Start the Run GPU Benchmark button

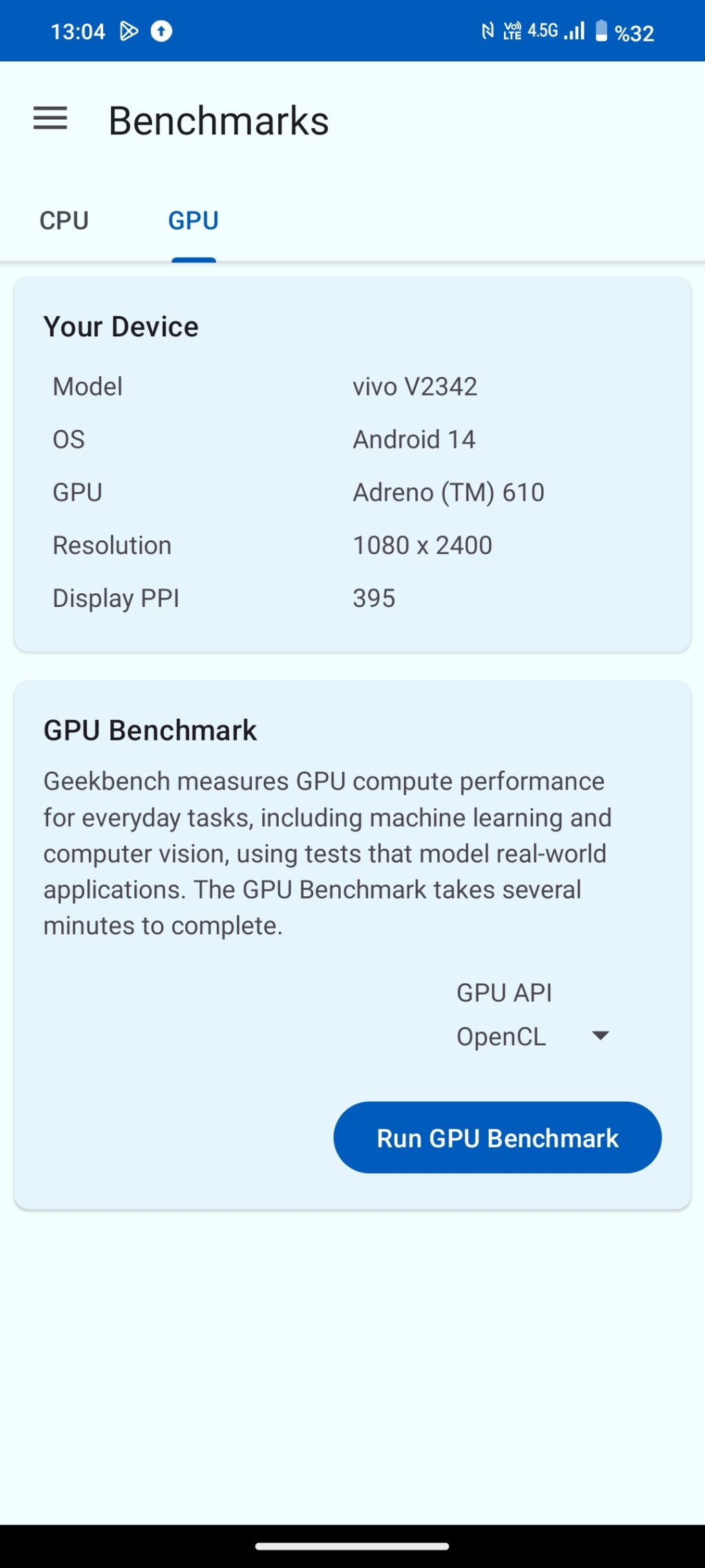tap(497, 1137)
